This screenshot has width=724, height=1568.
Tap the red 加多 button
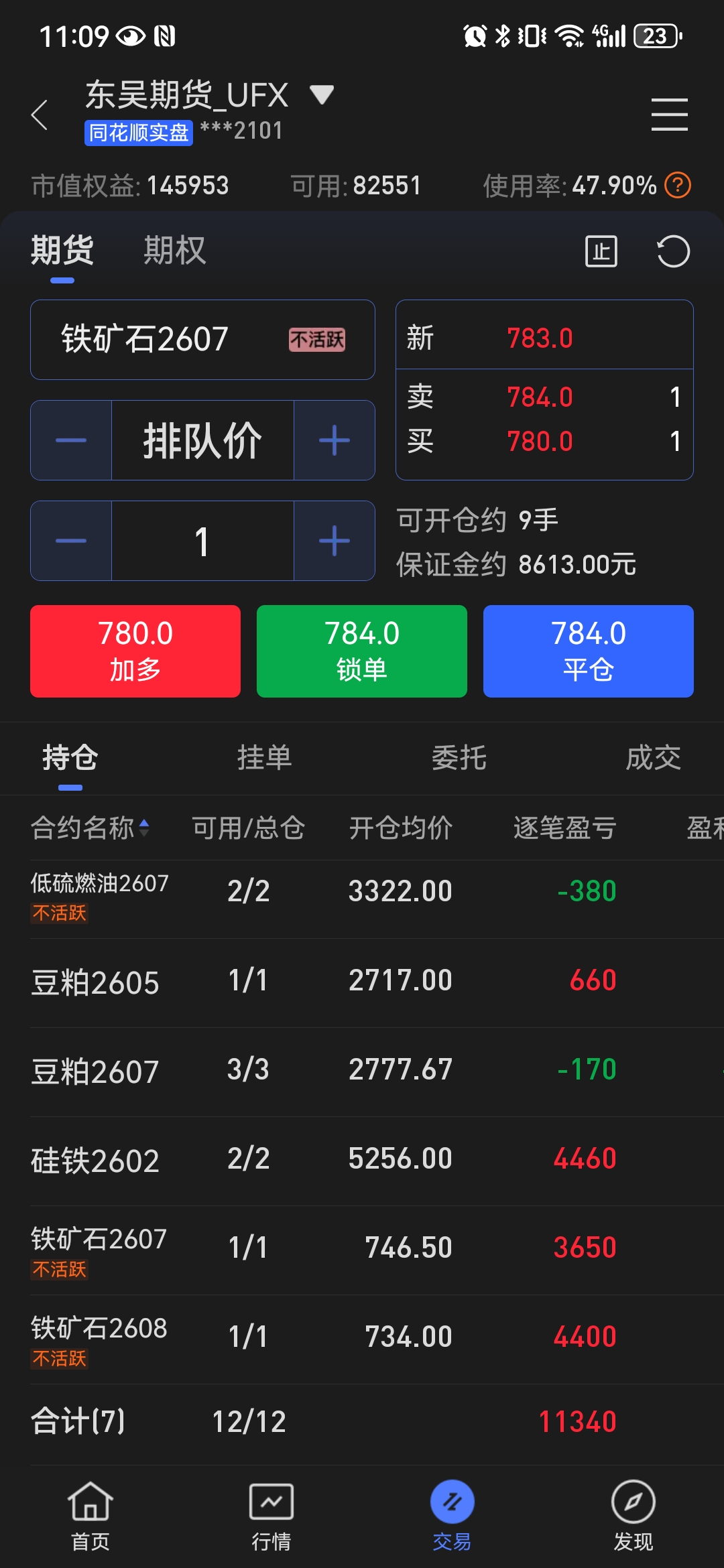135,651
